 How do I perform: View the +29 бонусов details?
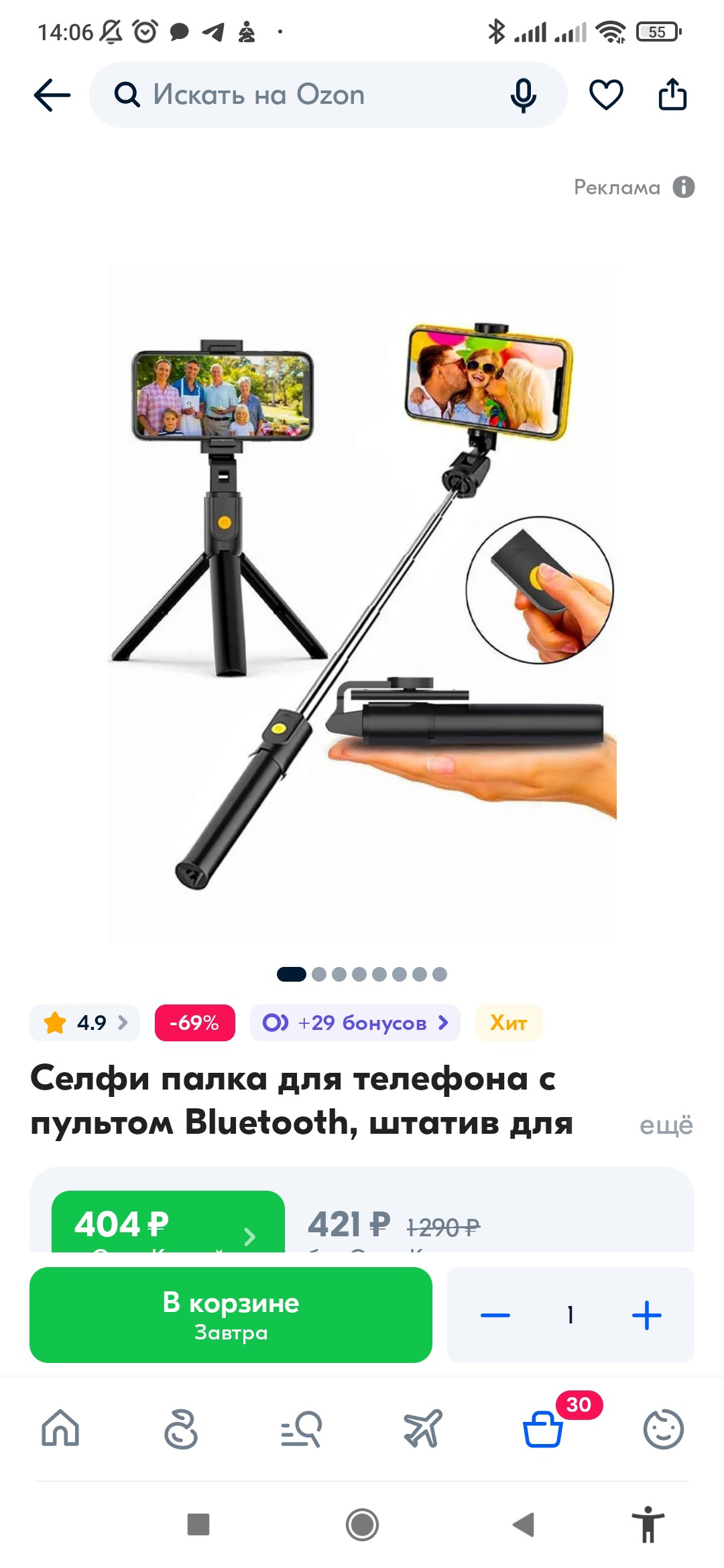pyautogui.click(x=355, y=1023)
